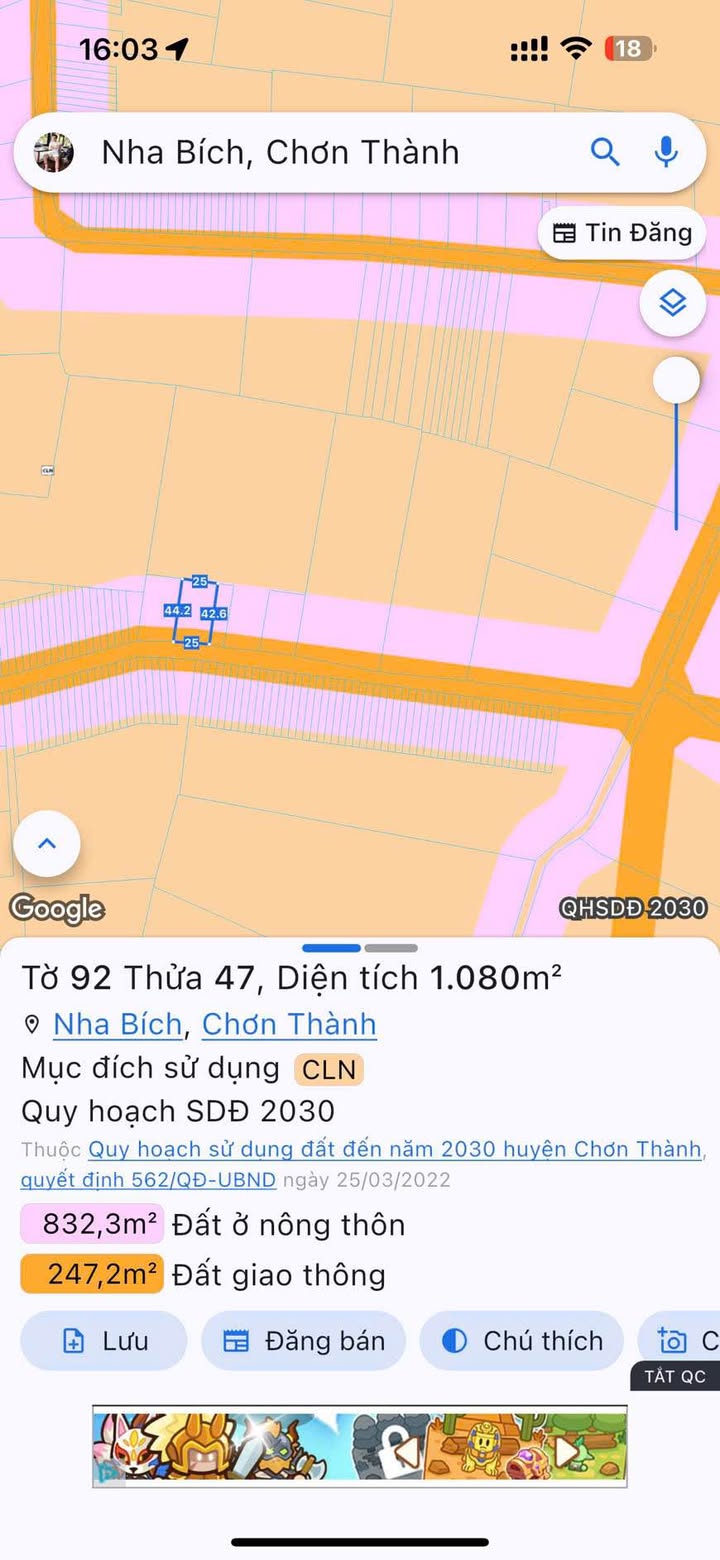Tap the Nha Bích, Chơn Thành search field
Image resolution: width=720 pixels, height=1560 pixels.
[x=300, y=152]
